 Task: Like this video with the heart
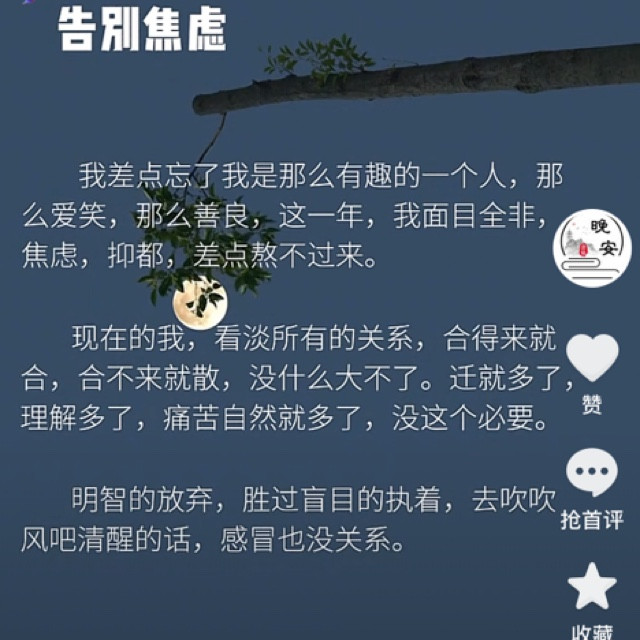pyautogui.click(x=594, y=359)
